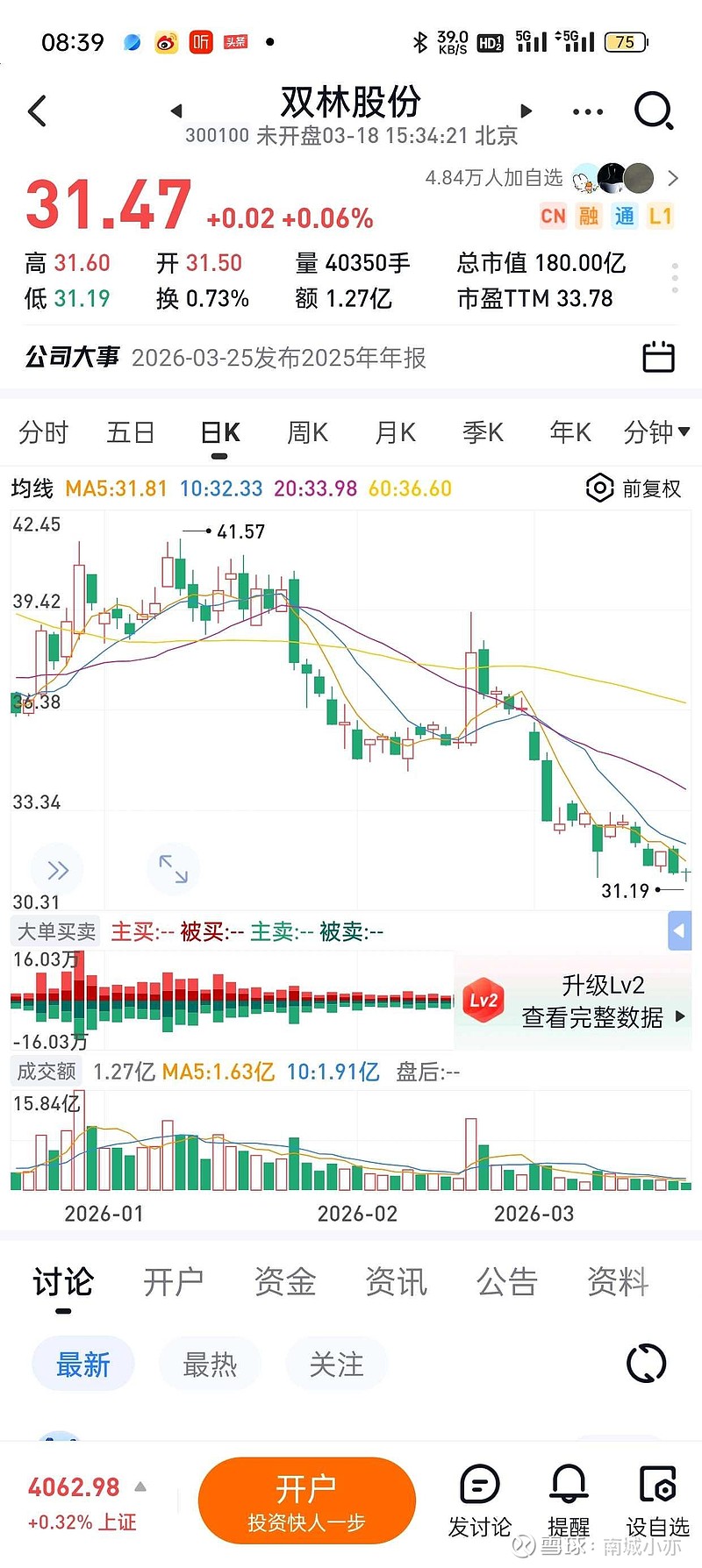Image resolution: width=702 pixels, height=1568 pixels.
Task: Switch to 月K monthly chart
Action: pos(395,432)
